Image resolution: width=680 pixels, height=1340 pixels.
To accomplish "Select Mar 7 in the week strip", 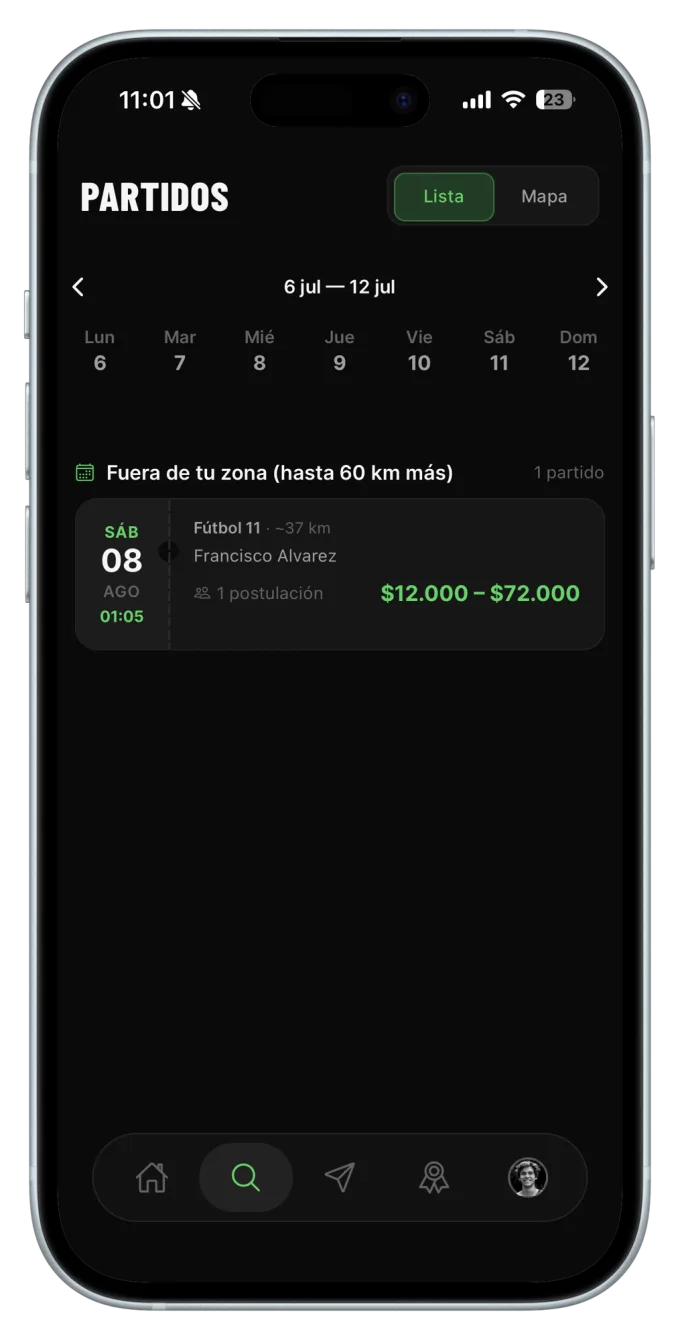I will tap(180, 350).
